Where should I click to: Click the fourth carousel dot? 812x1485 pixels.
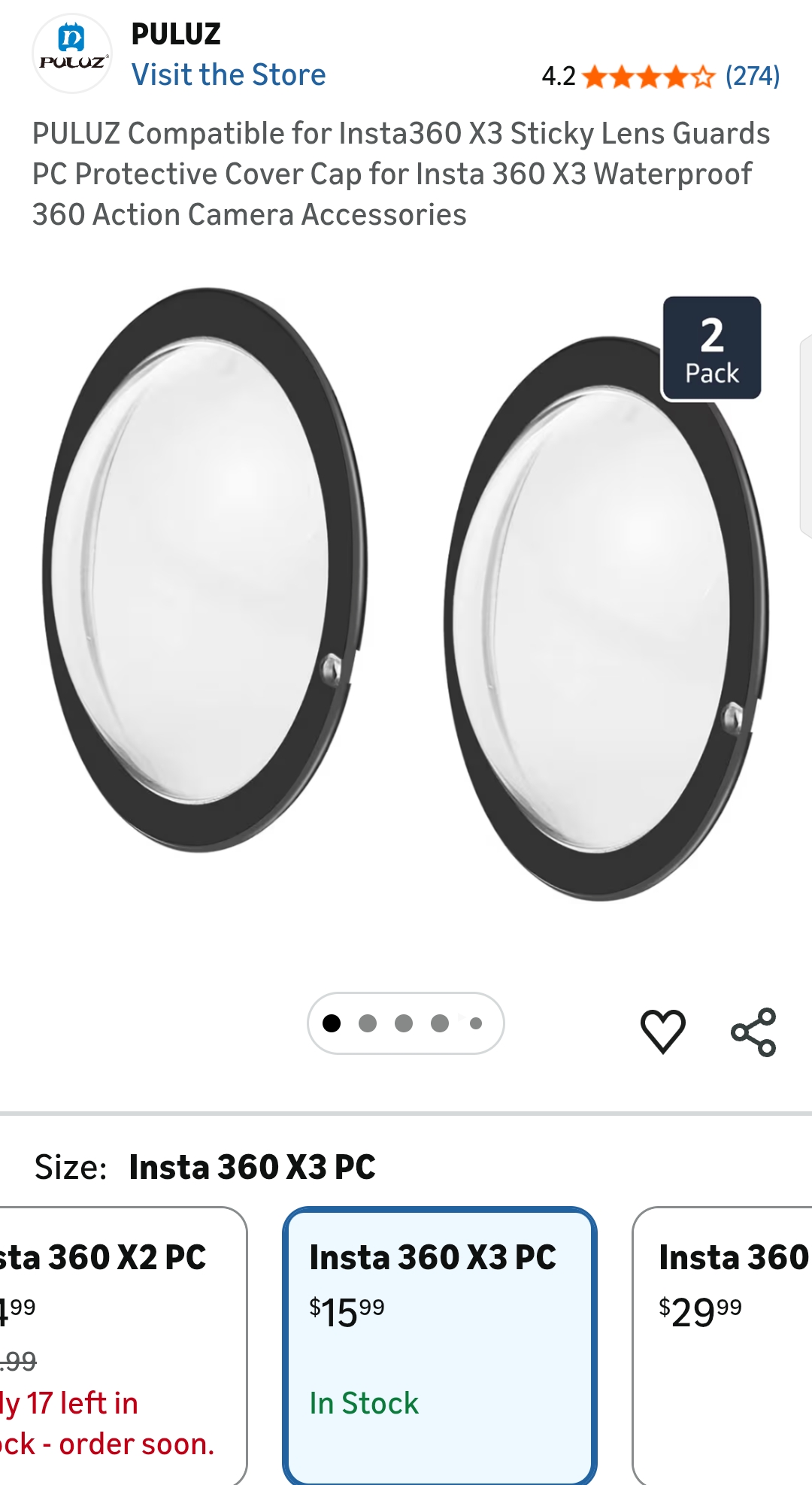(x=440, y=1022)
